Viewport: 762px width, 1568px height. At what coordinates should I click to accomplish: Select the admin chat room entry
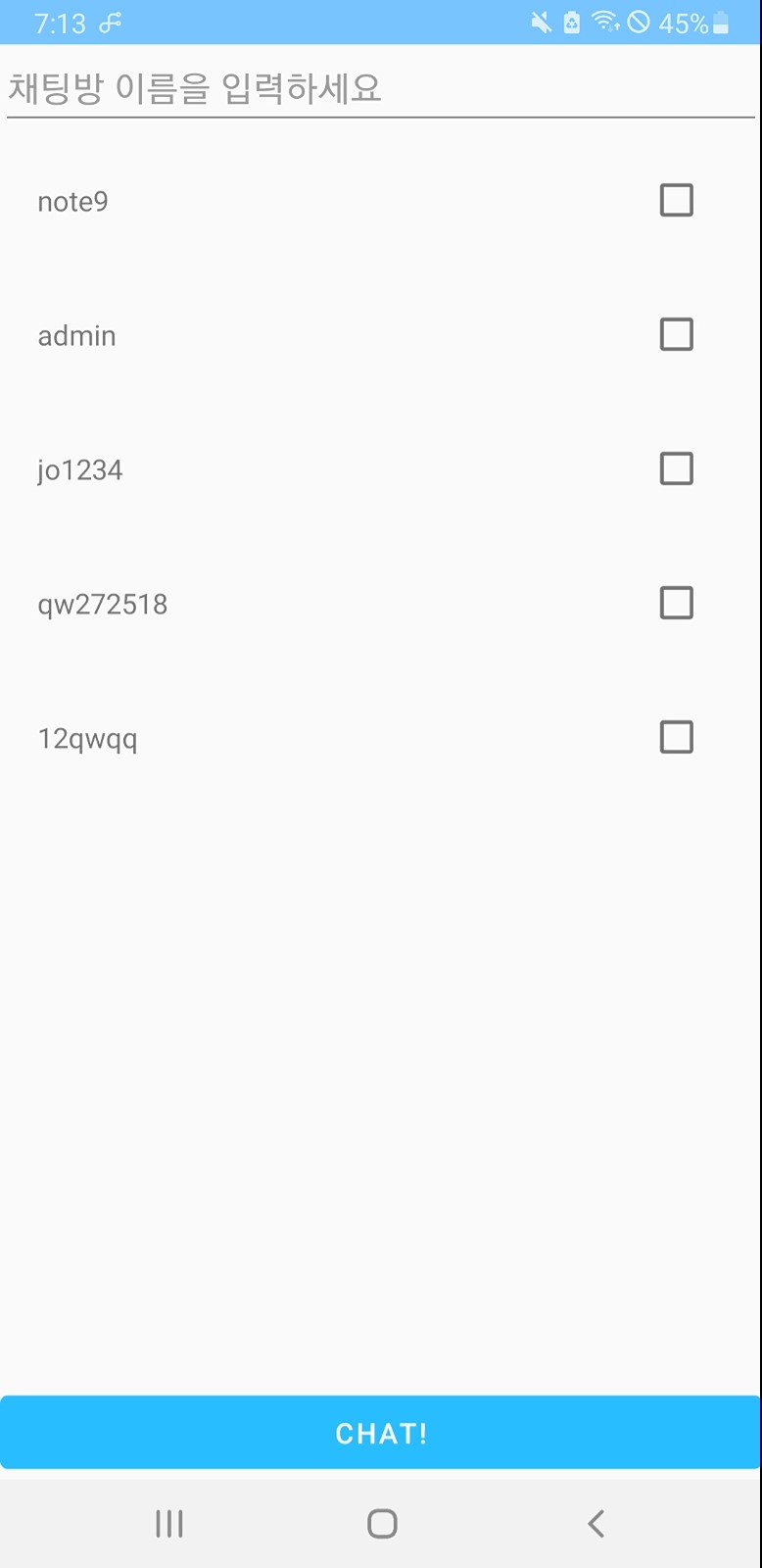[77, 335]
